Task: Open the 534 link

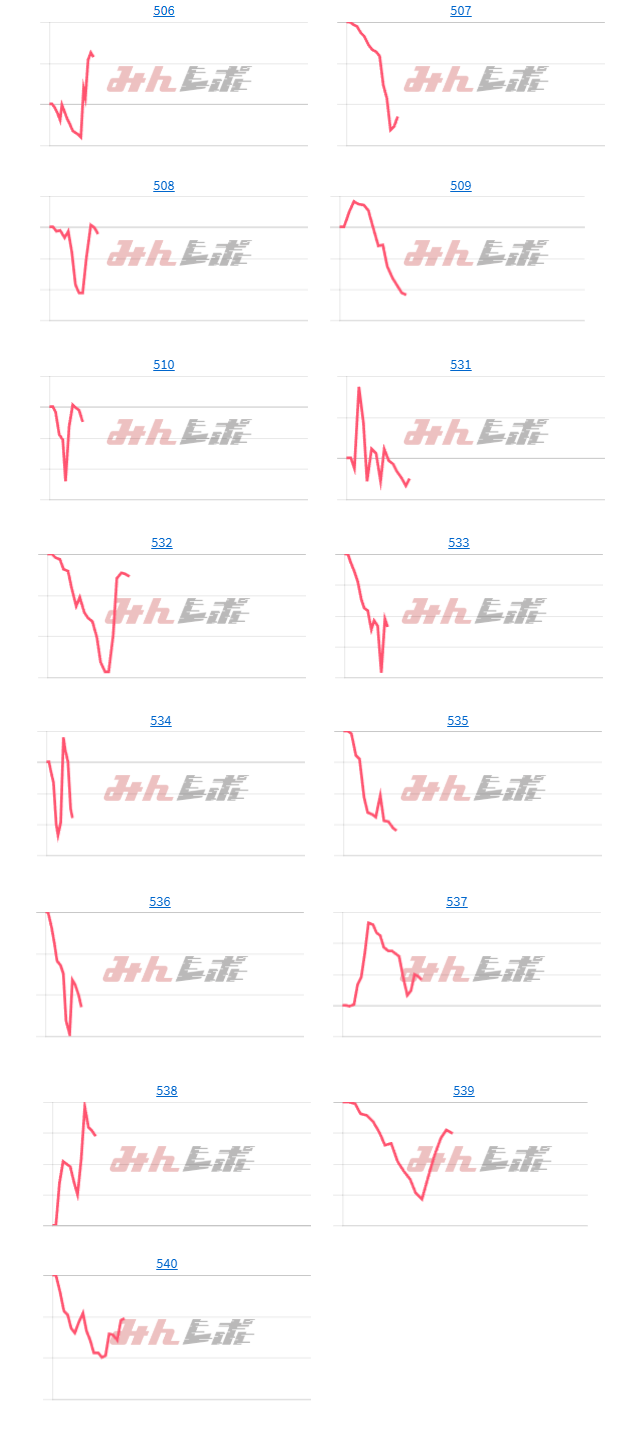Action: coord(161,721)
